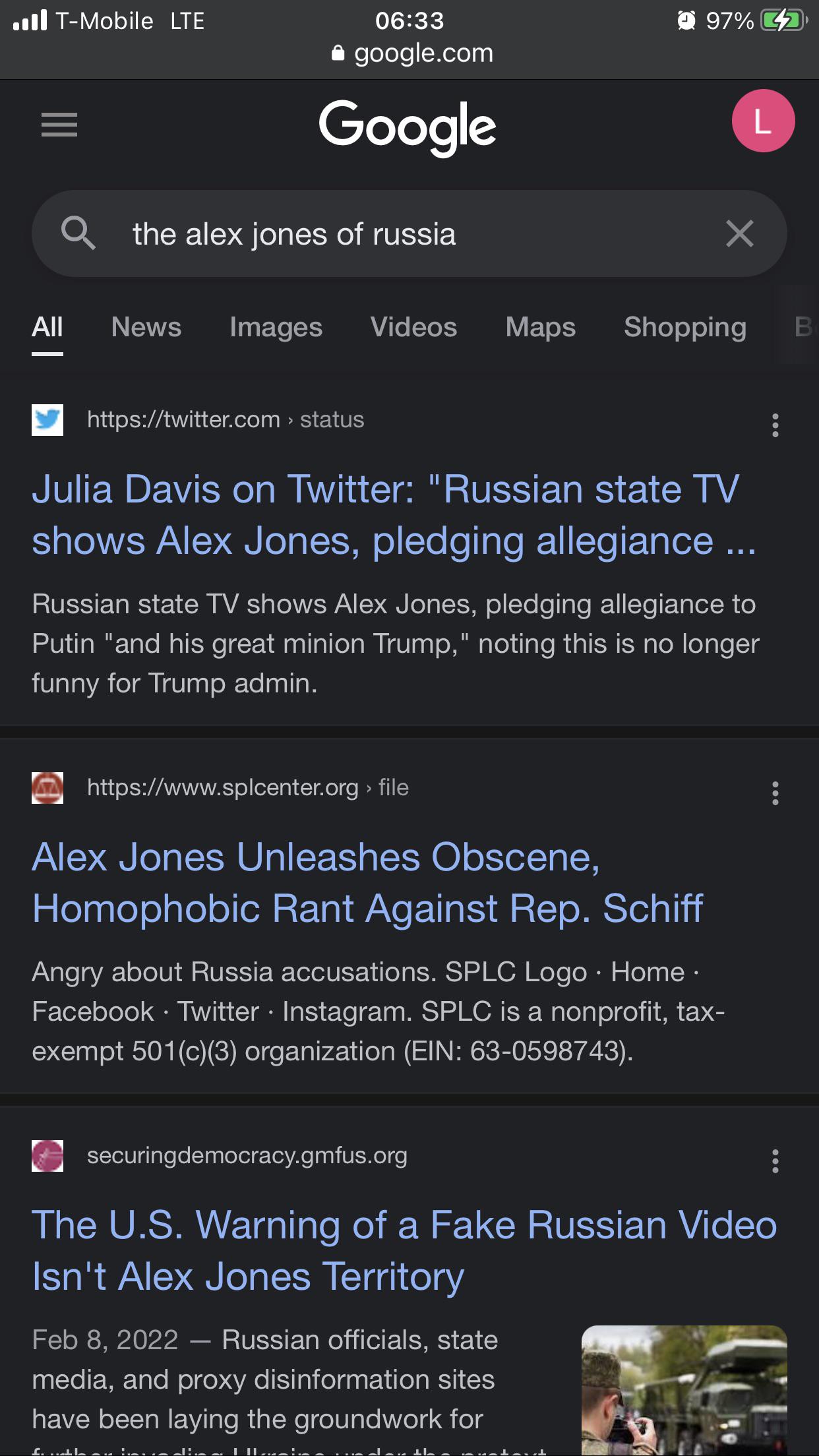Tap the magnifying glass search icon
The height and width of the screenshot is (1456, 819).
point(78,233)
